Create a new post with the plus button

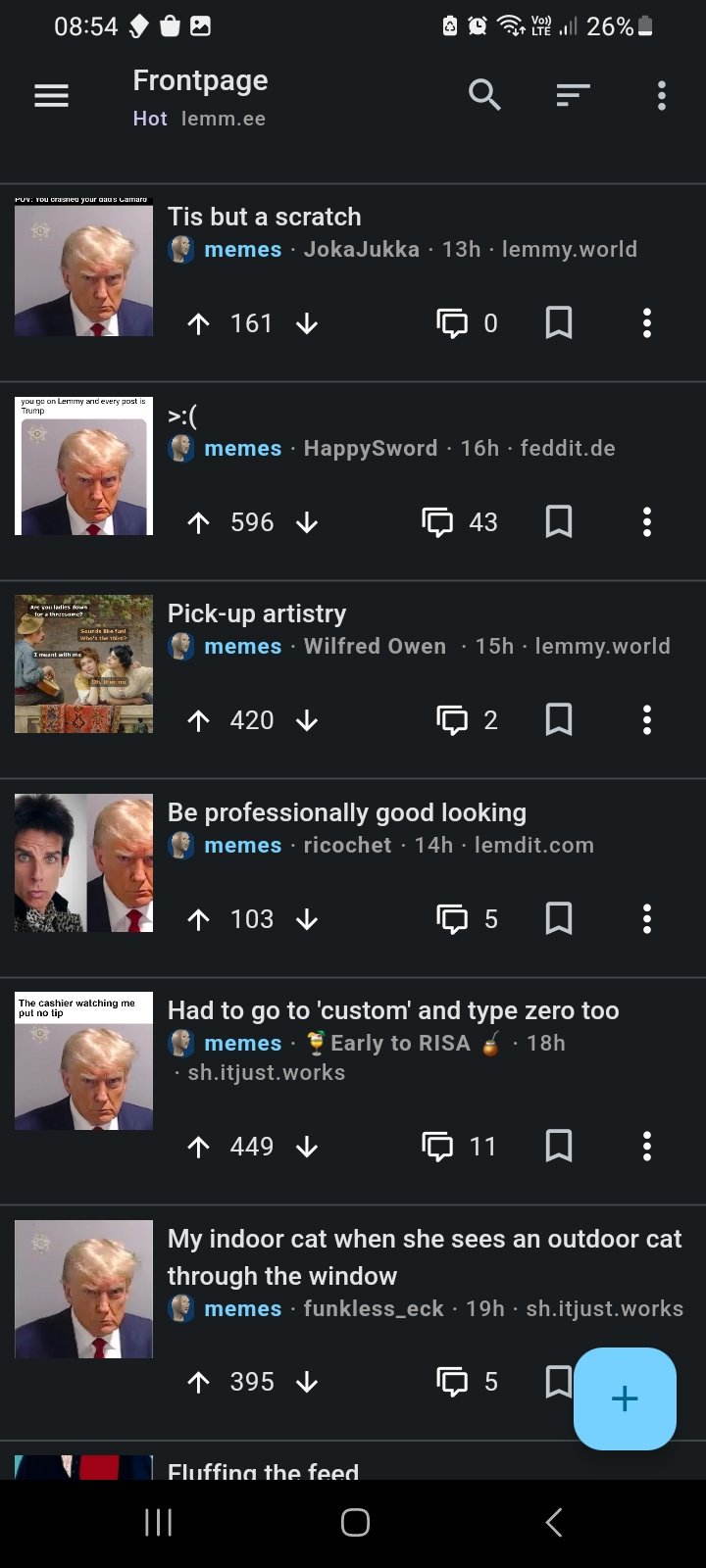[x=625, y=1398]
